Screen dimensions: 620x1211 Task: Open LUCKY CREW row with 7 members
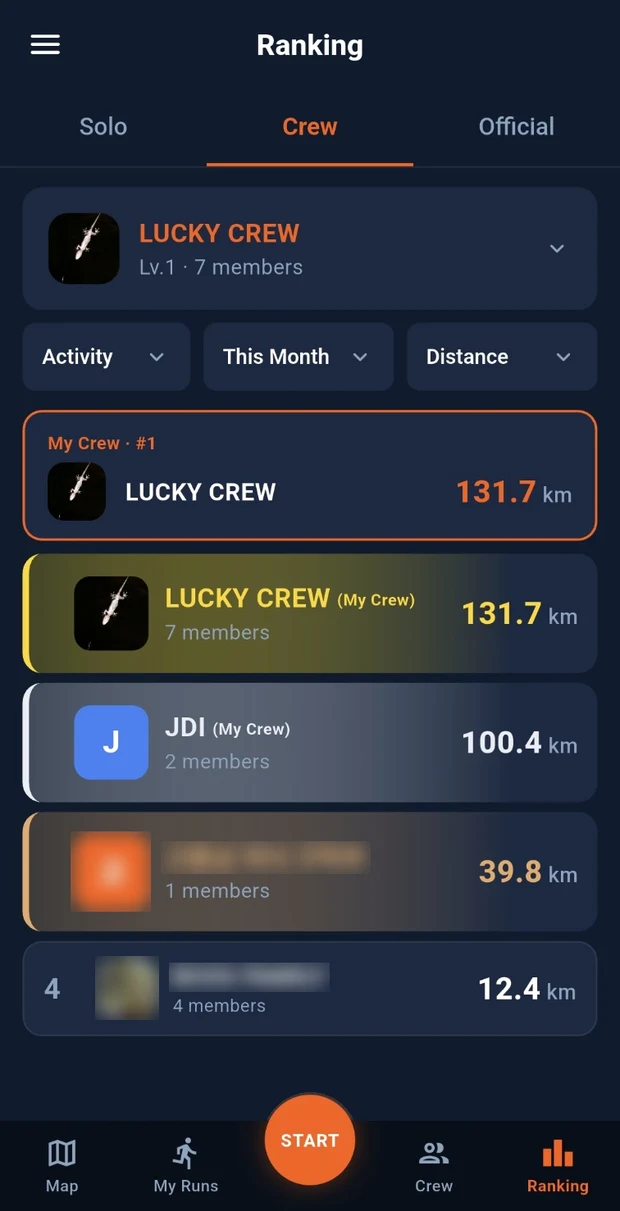tap(310, 613)
